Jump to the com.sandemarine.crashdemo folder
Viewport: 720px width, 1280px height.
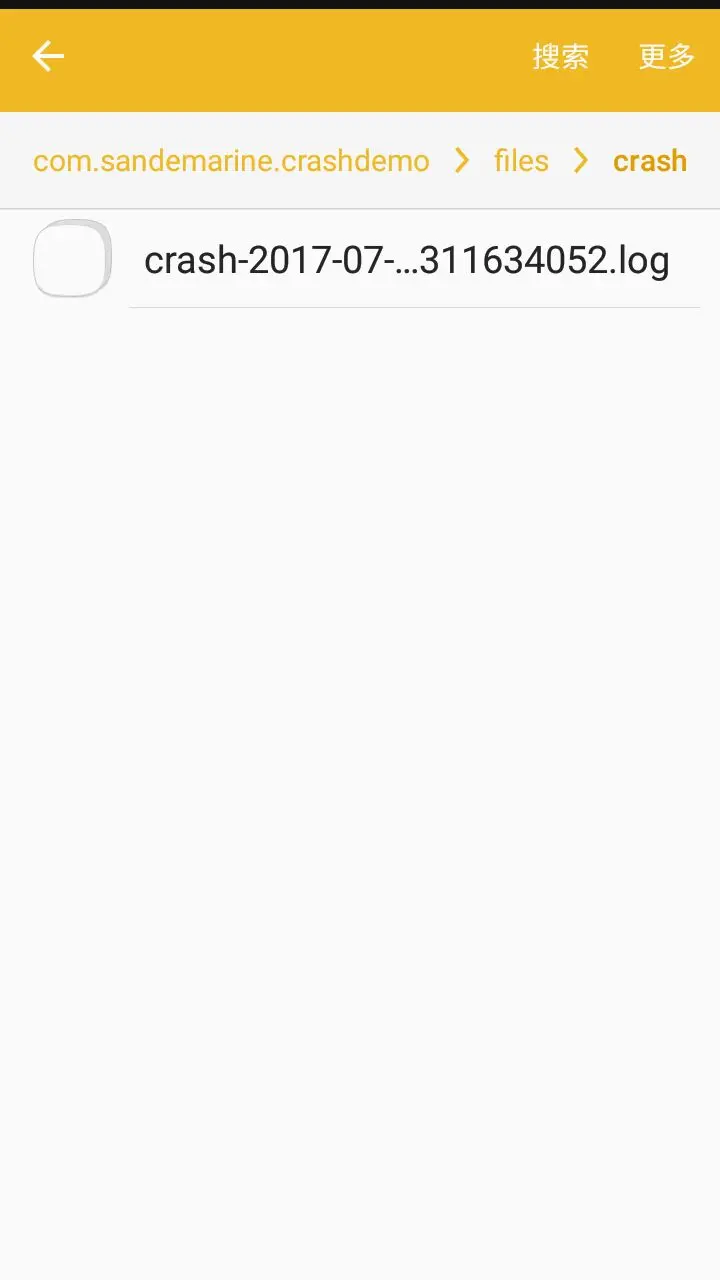click(x=231, y=161)
